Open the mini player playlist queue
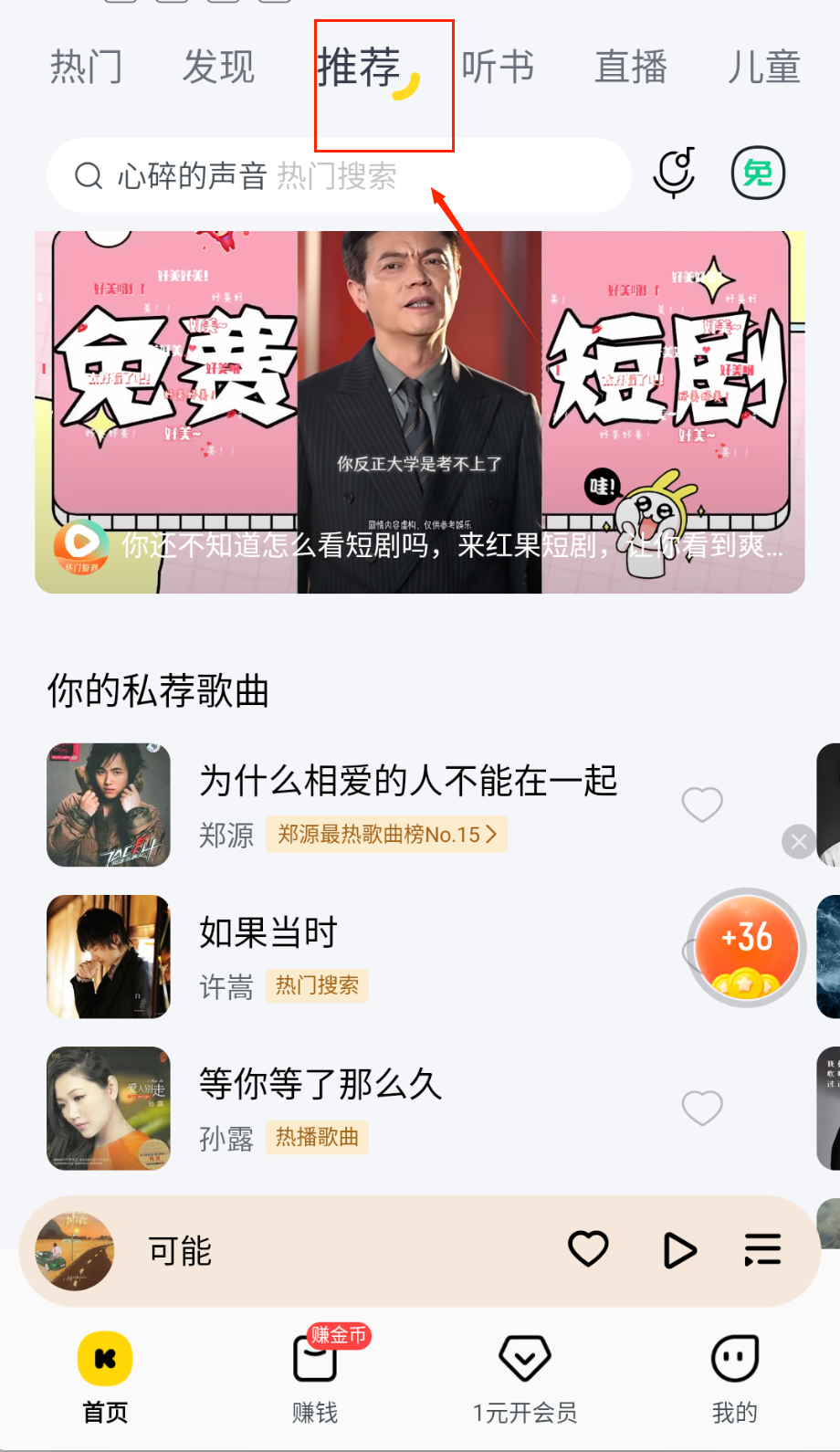Viewport: 840px width, 1452px height. point(762,1250)
